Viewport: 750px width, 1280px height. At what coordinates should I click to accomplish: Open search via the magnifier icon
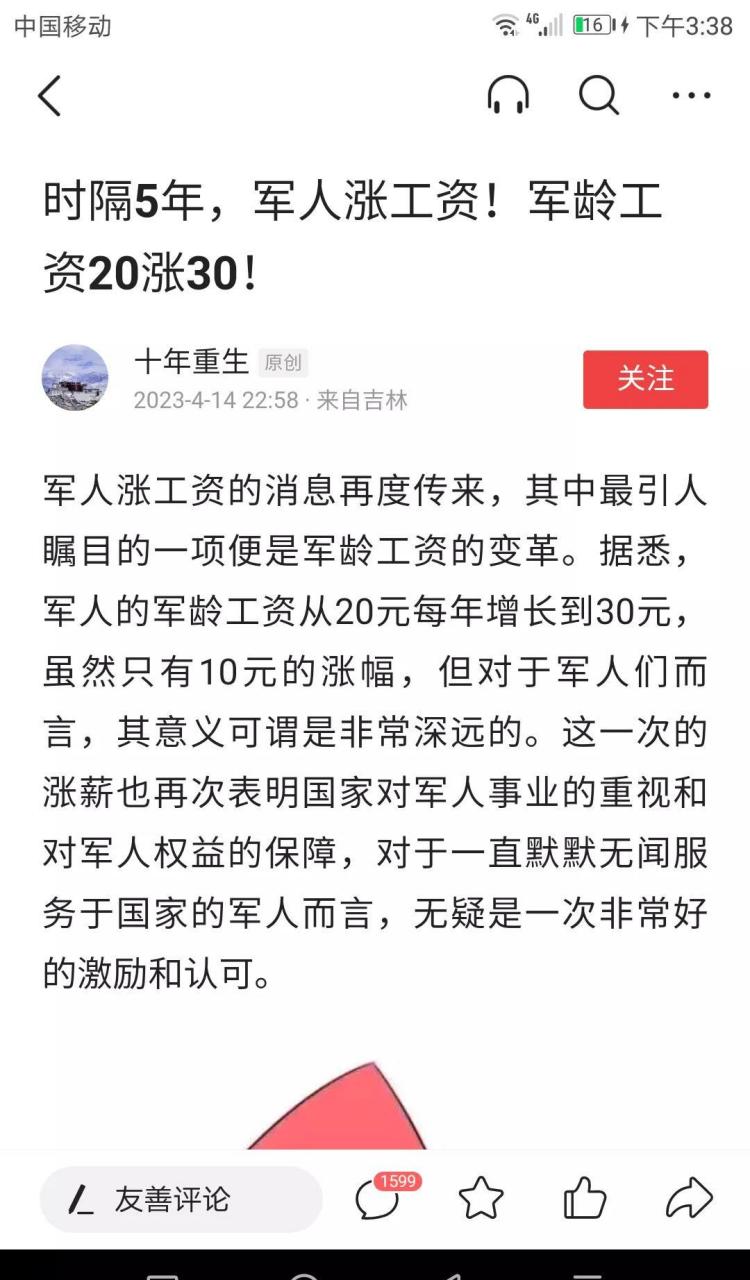pos(598,95)
